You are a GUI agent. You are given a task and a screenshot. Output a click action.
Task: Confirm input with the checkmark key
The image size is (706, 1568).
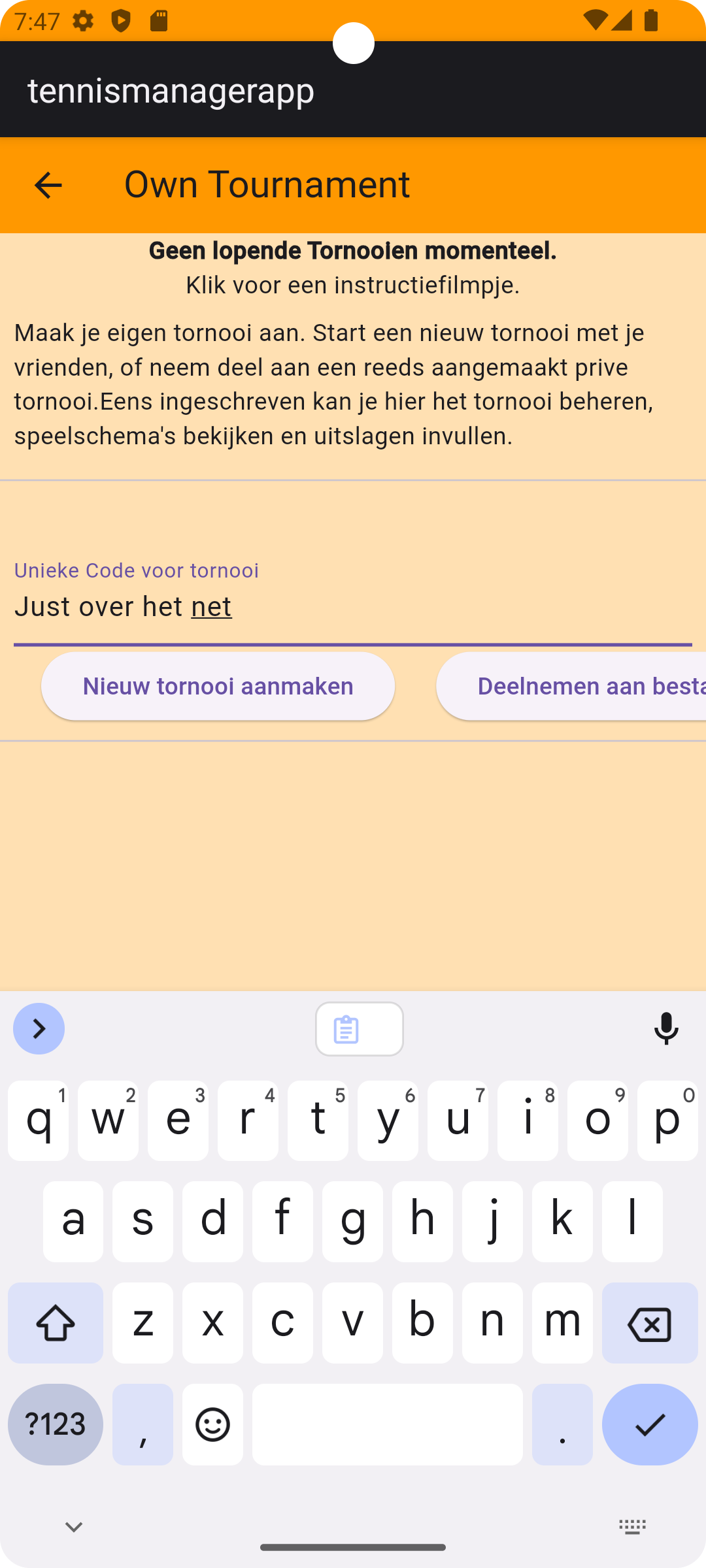pos(649,1424)
